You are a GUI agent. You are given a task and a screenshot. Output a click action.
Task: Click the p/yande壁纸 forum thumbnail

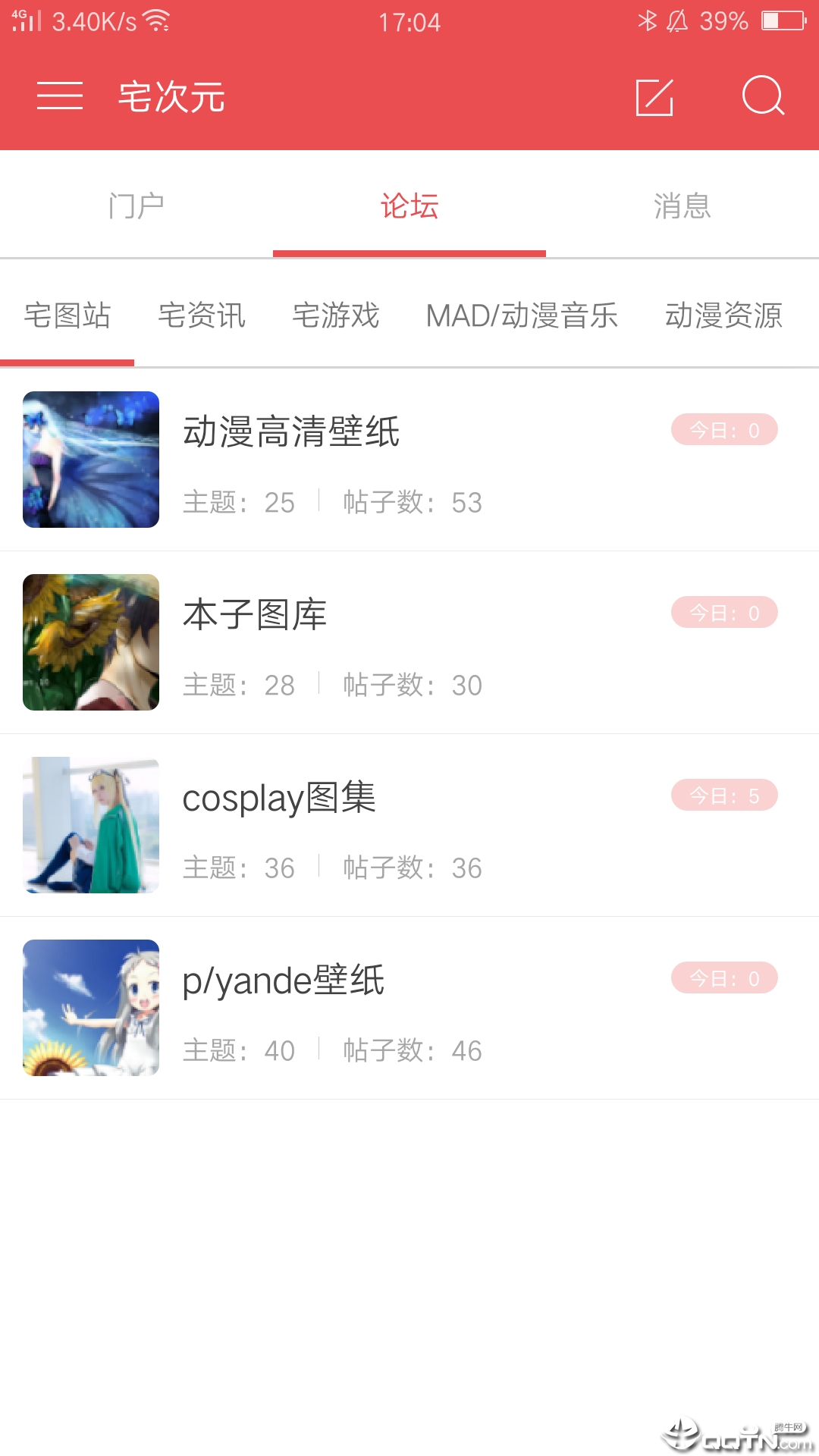(90, 1009)
